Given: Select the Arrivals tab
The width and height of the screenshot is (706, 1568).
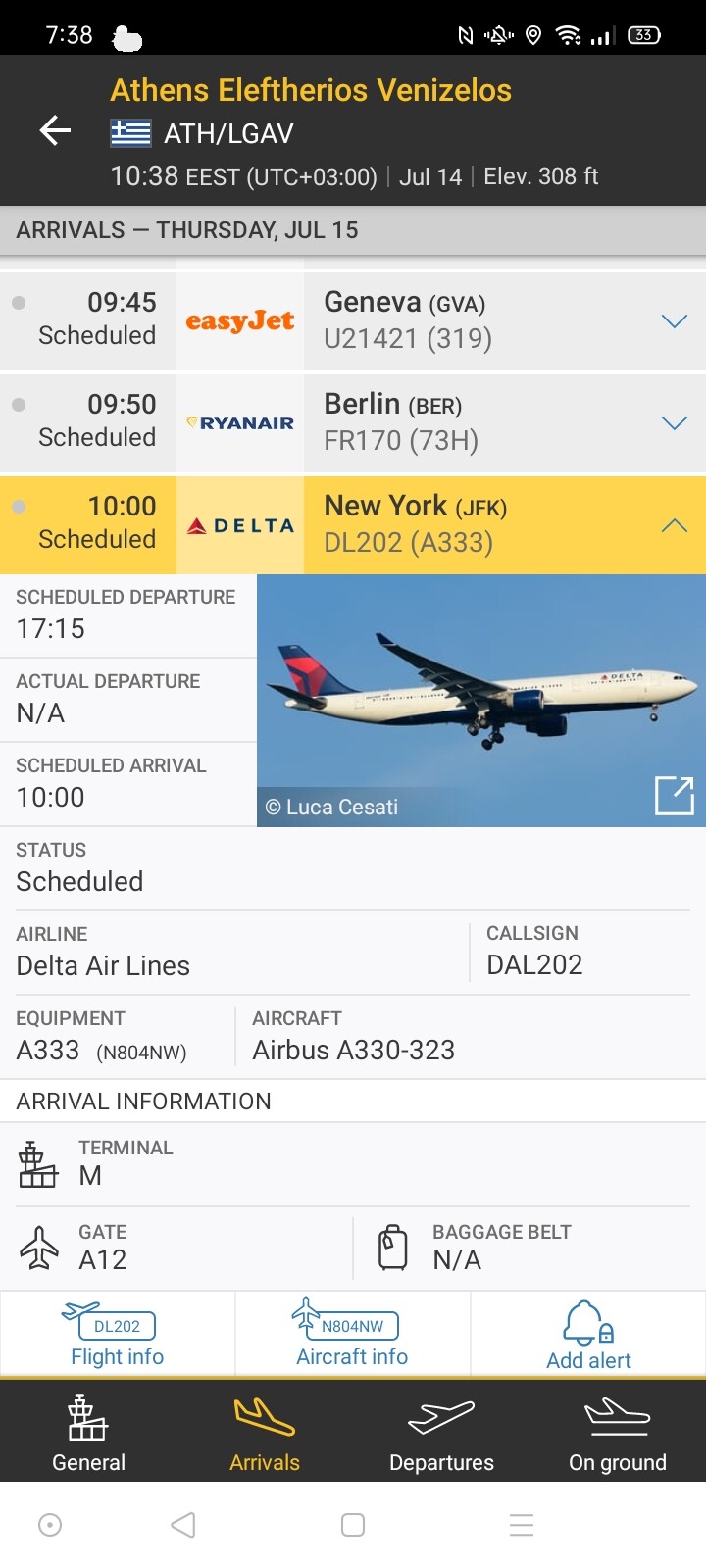Looking at the screenshot, I should point(265,1432).
